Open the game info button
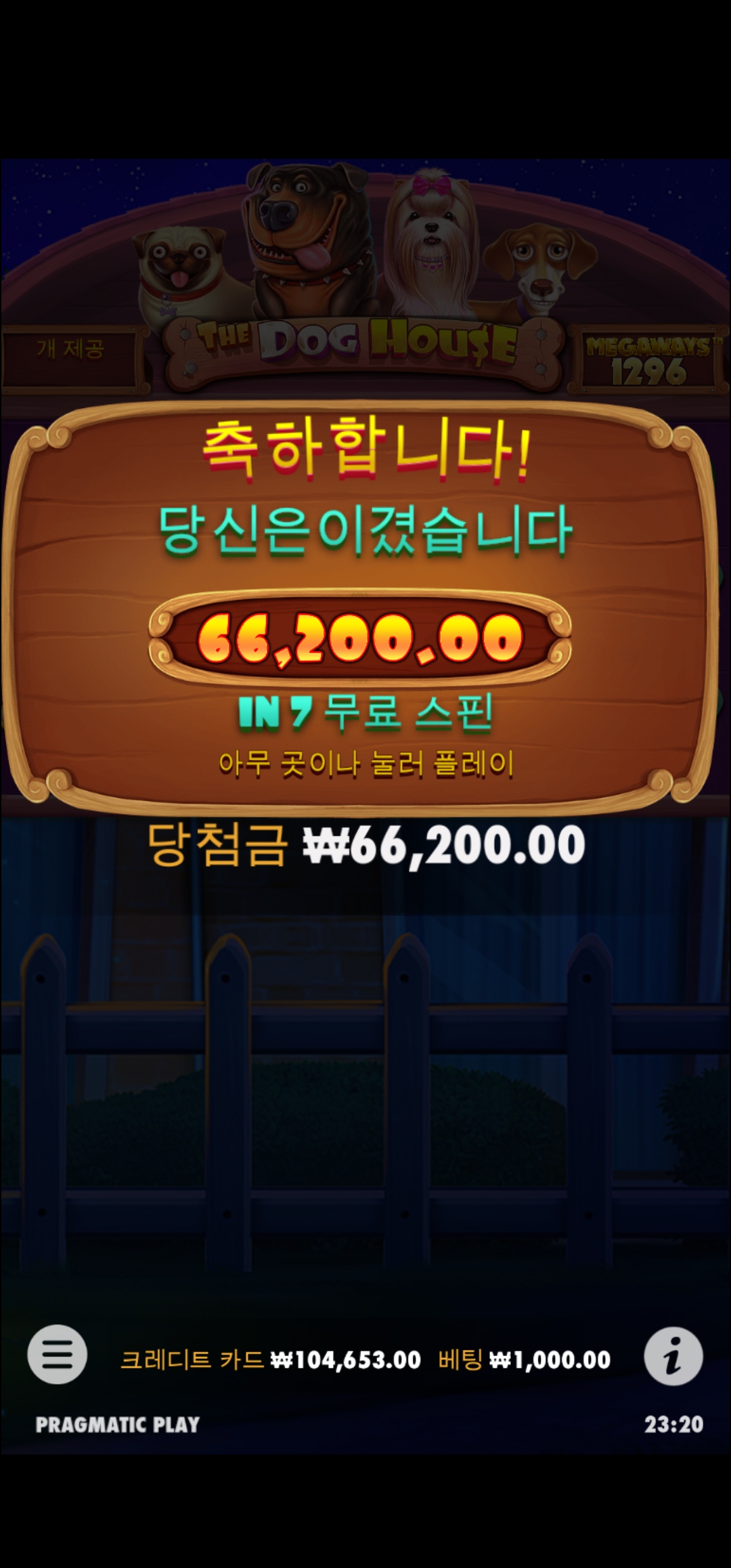The width and height of the screenshot is (731, 1568). (673, 1356)
